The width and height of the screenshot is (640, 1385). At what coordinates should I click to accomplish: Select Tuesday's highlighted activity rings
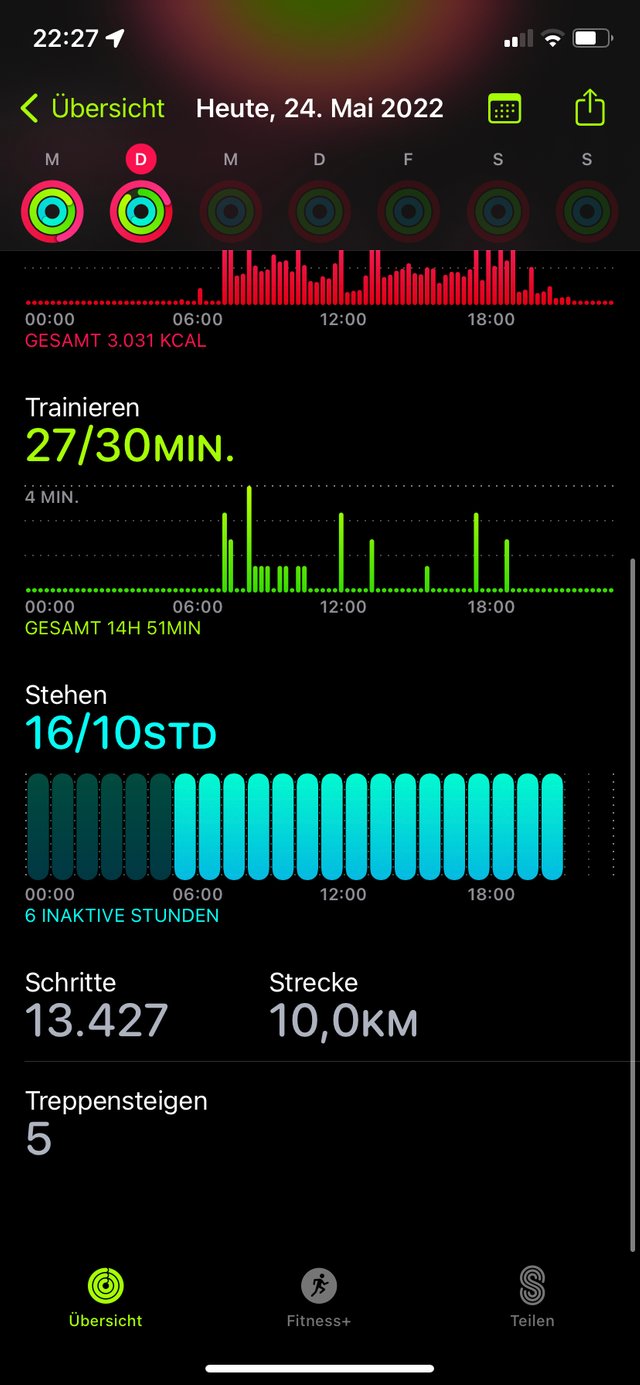141,211
